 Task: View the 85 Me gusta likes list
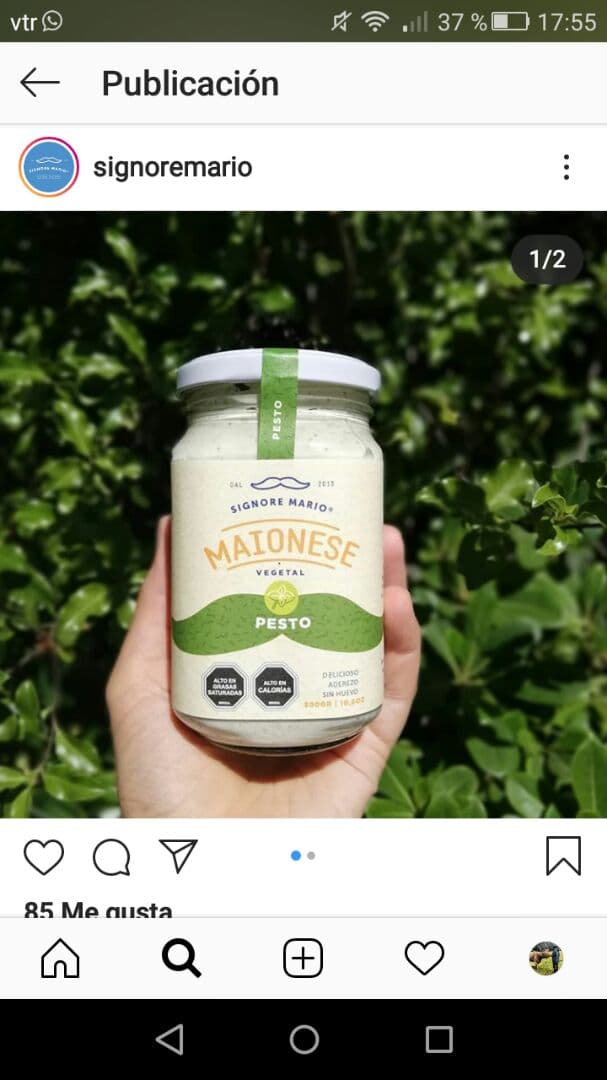[98, 910]
